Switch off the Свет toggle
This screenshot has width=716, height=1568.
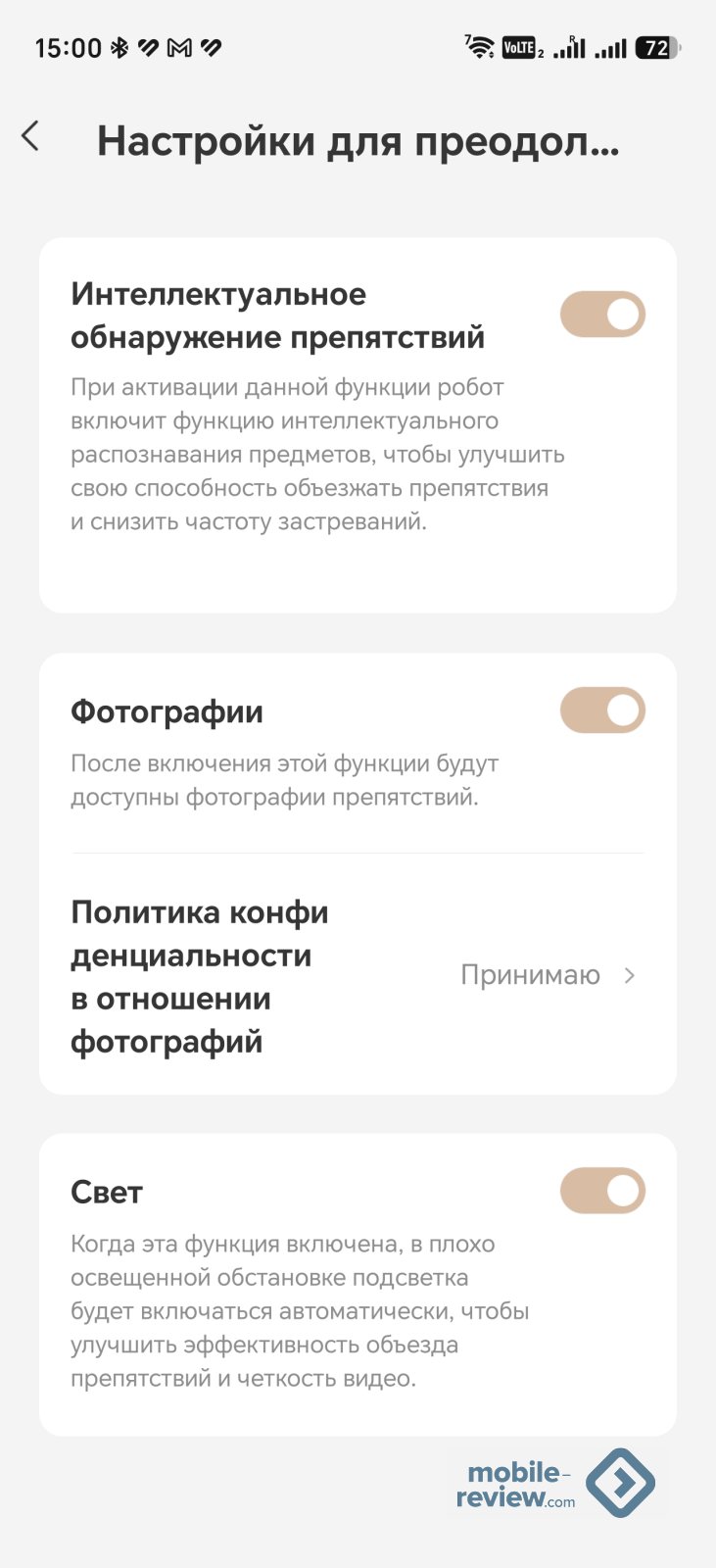[x=602, y=1191]
